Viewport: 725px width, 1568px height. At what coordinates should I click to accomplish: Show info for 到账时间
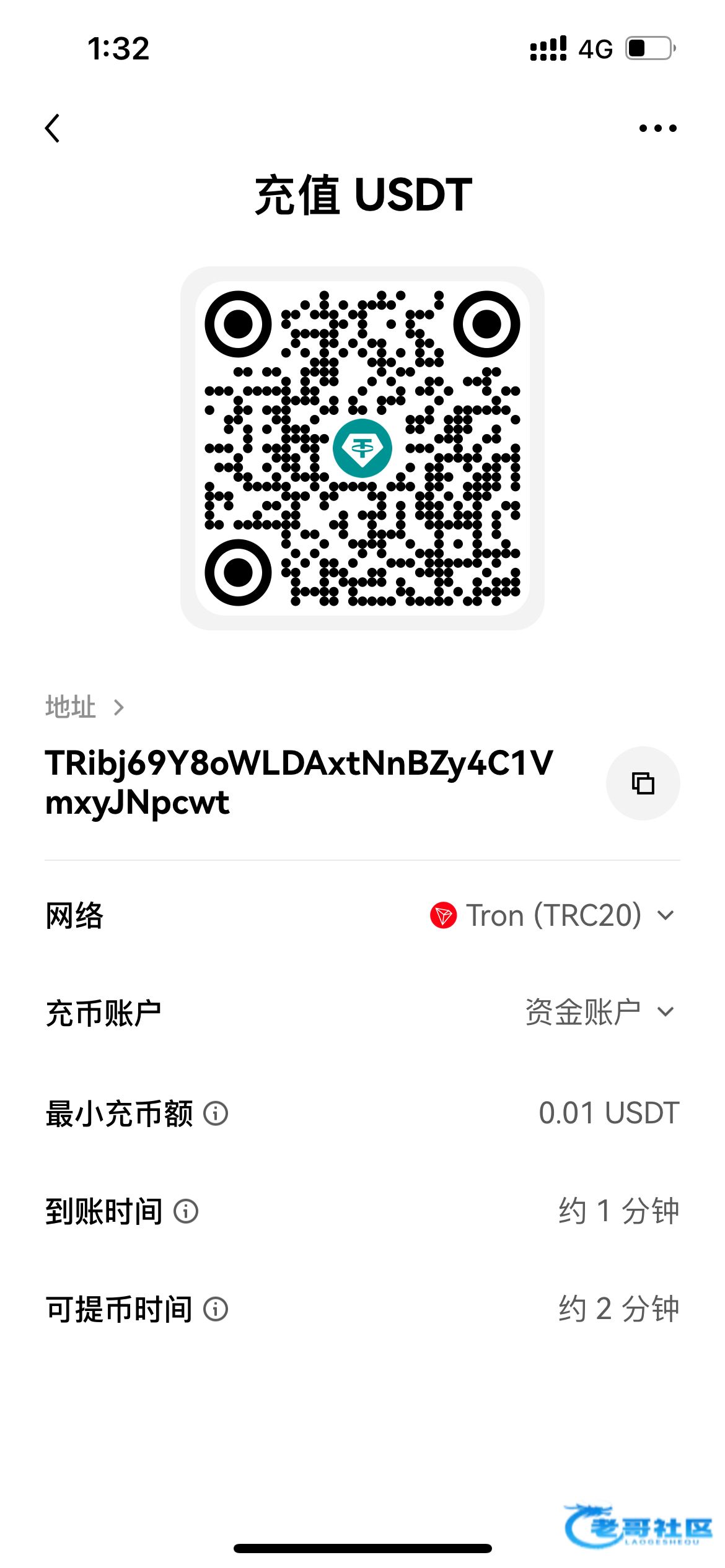186,1211
